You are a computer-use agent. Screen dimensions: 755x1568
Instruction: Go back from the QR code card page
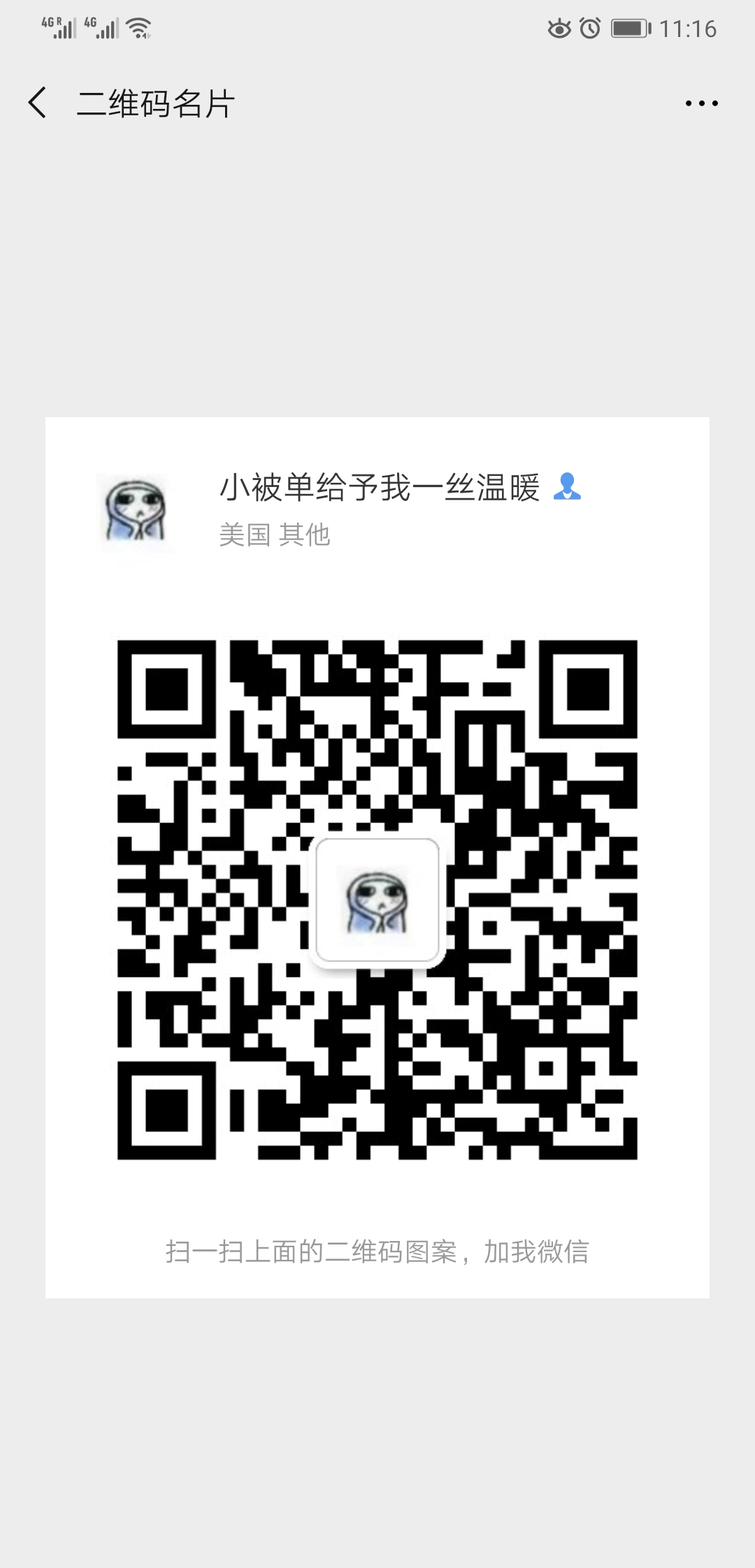click(38, 103)
